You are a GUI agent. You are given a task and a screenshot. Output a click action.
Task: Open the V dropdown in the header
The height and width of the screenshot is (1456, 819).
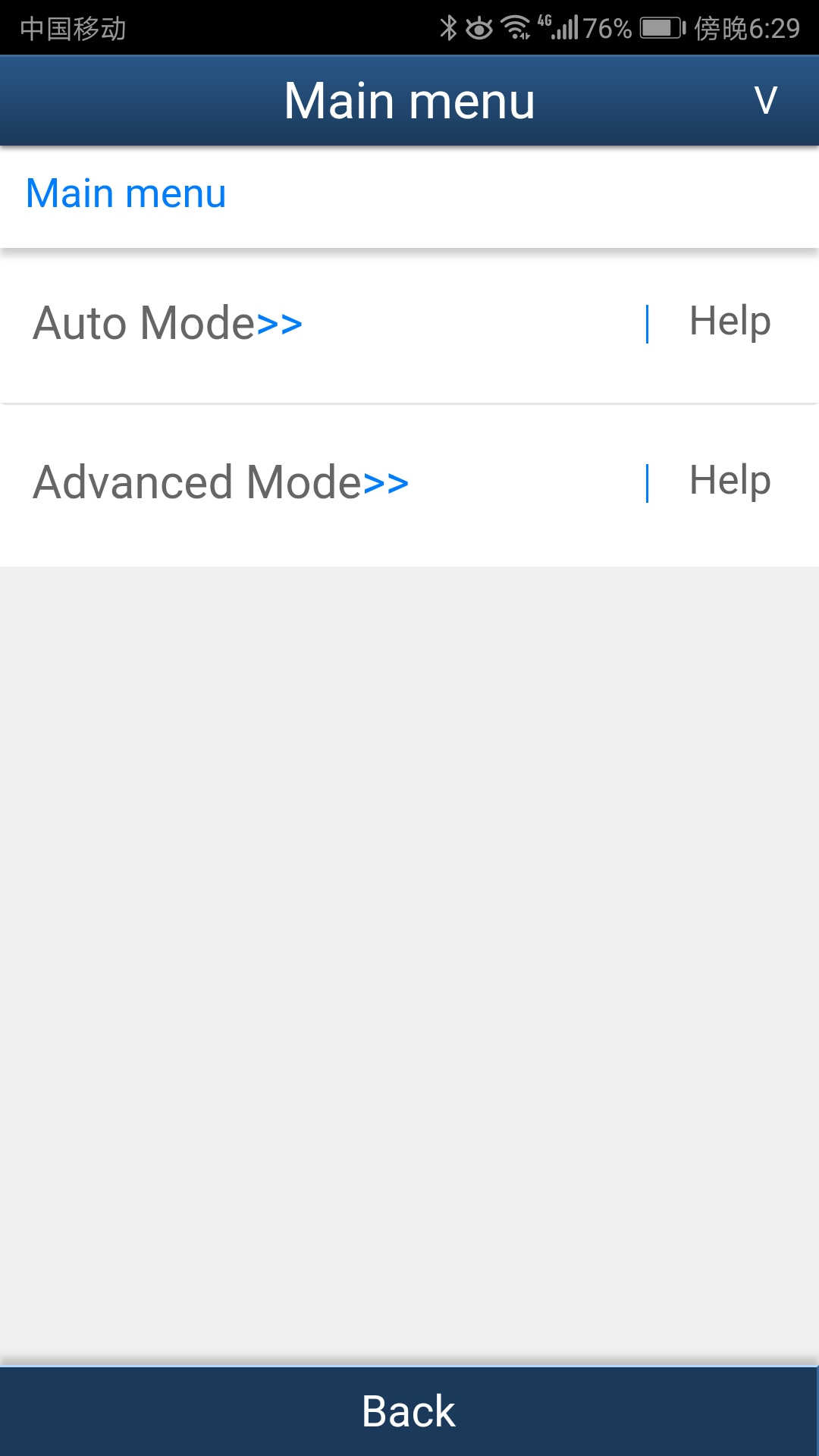pos(765,100)
